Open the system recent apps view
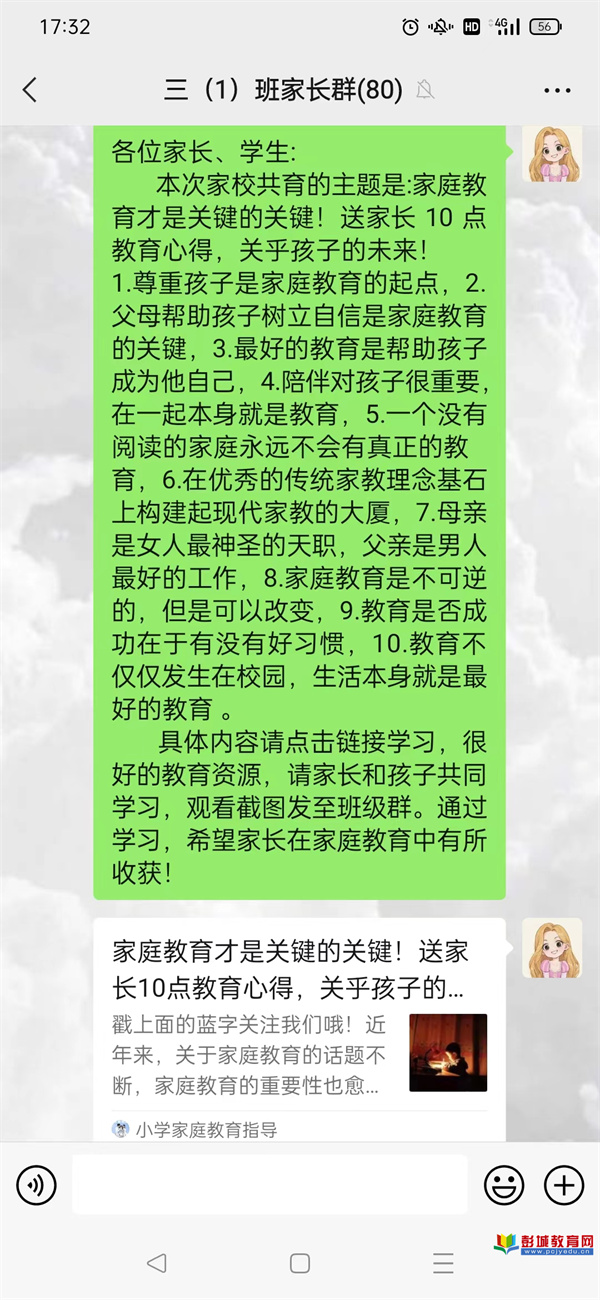Screen dimensions: 600x1300 pos(443,1263)
